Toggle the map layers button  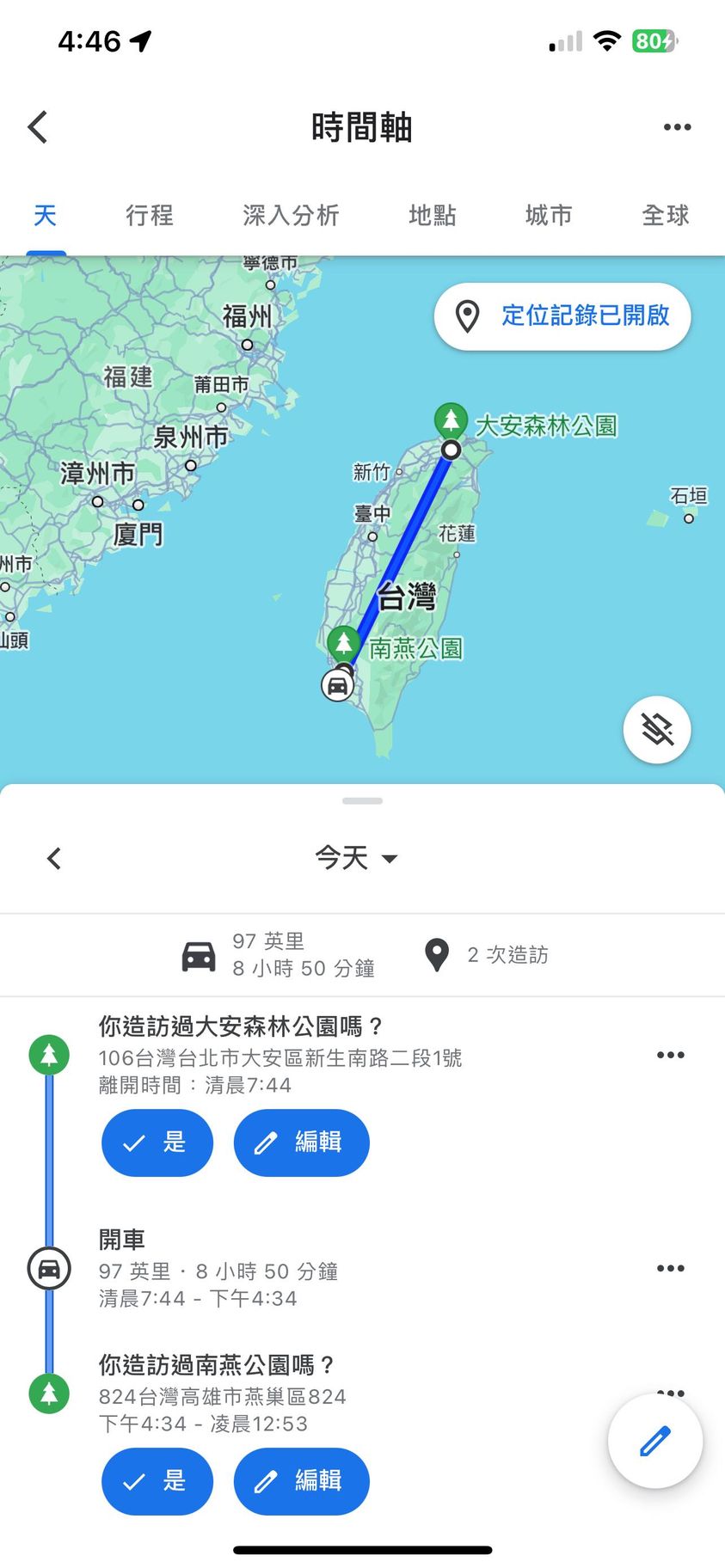[x=657, y=730]
